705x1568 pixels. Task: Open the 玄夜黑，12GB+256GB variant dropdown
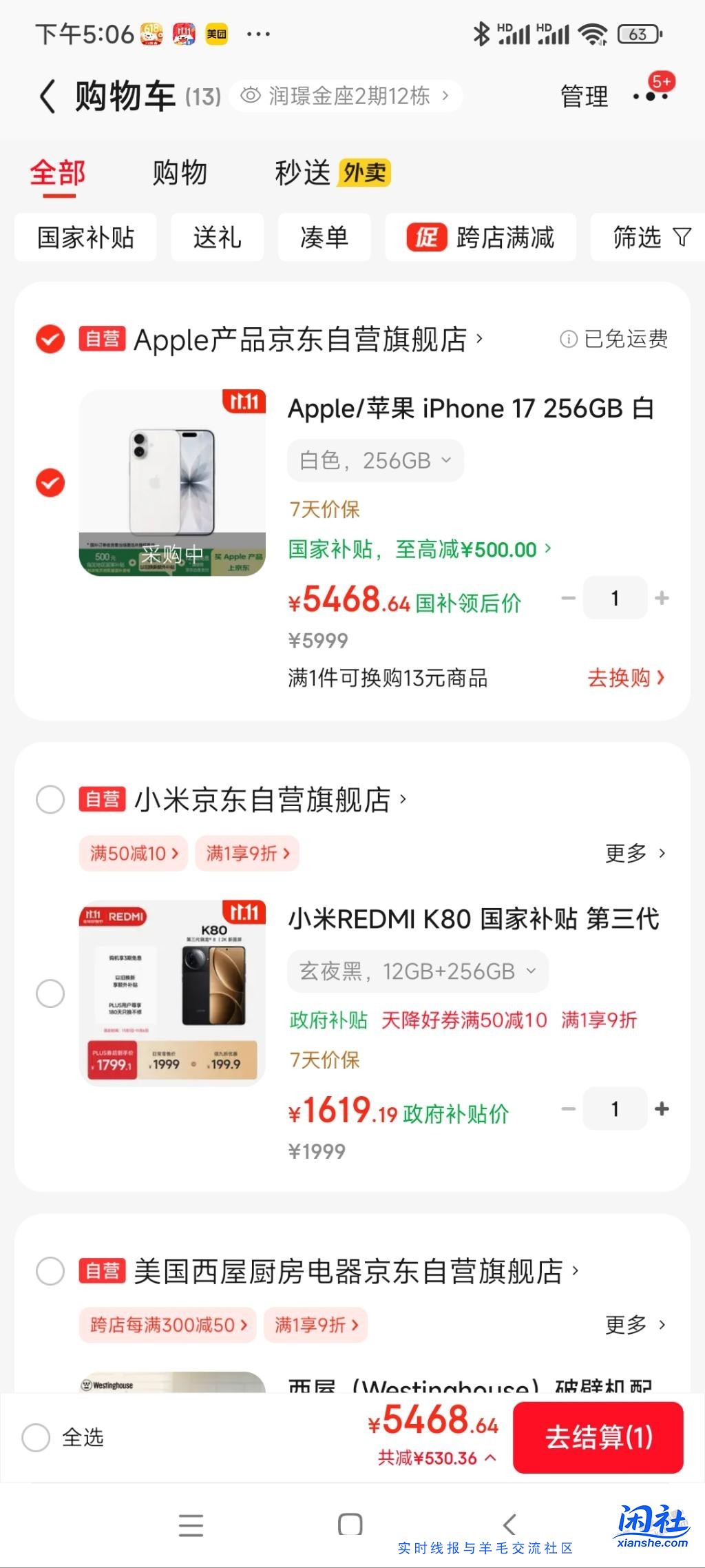[418, 971]
